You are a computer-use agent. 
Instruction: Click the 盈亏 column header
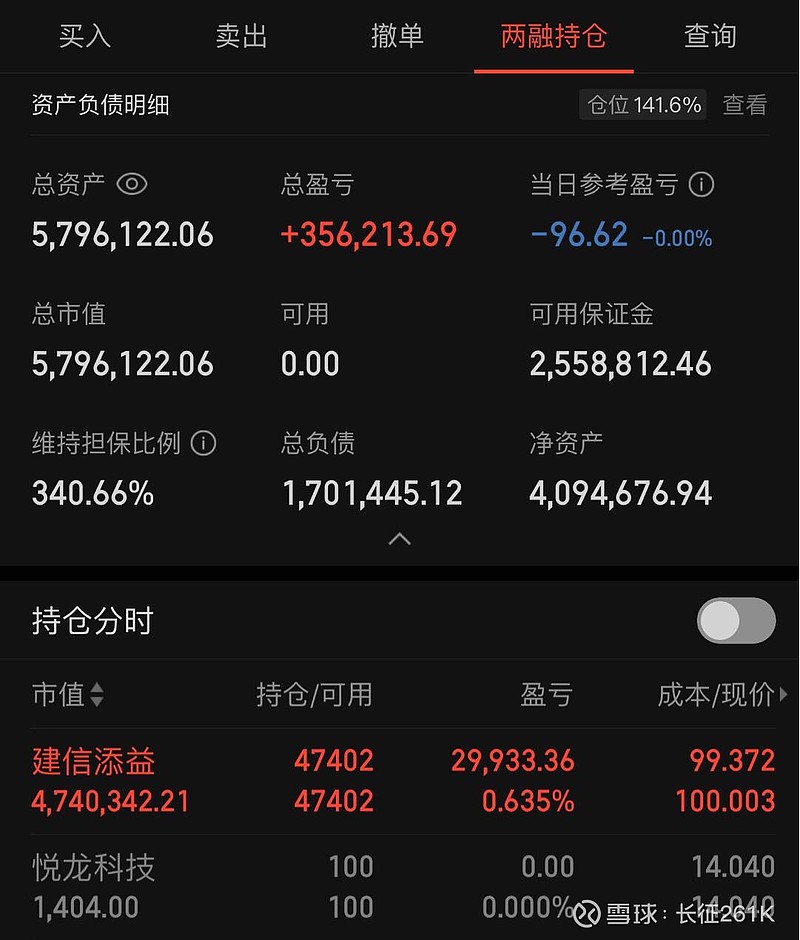coord(546,696)
